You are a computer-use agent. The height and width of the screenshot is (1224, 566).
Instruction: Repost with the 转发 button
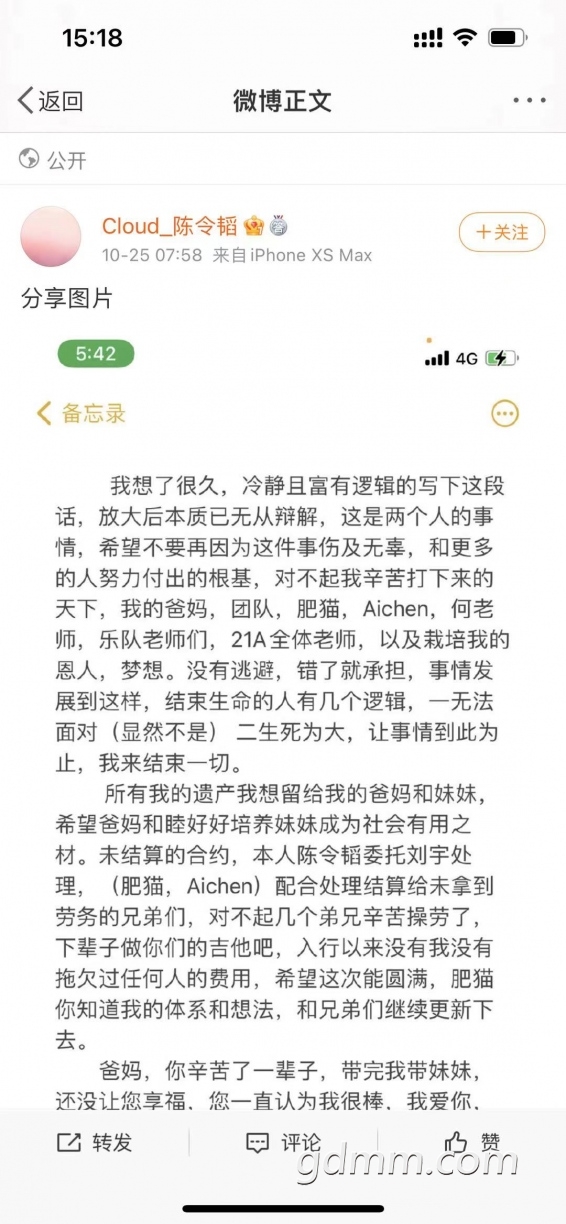tap(94, 1142)
